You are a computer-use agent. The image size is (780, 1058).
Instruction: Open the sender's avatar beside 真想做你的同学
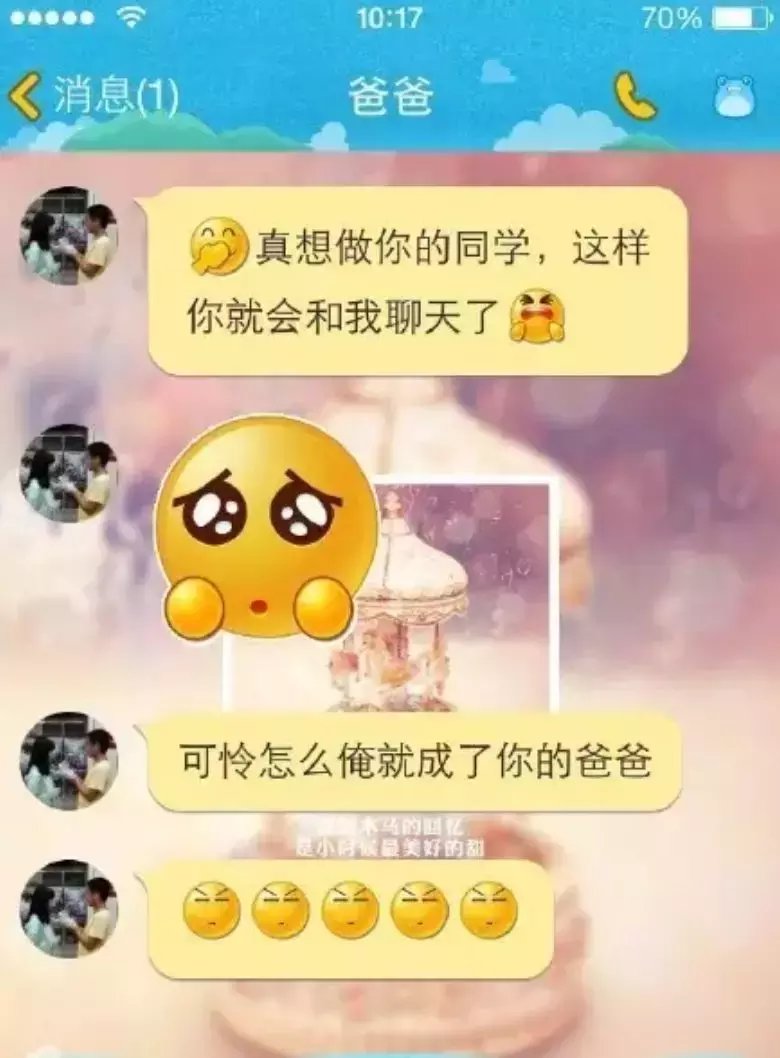click(x=69, y=235)
